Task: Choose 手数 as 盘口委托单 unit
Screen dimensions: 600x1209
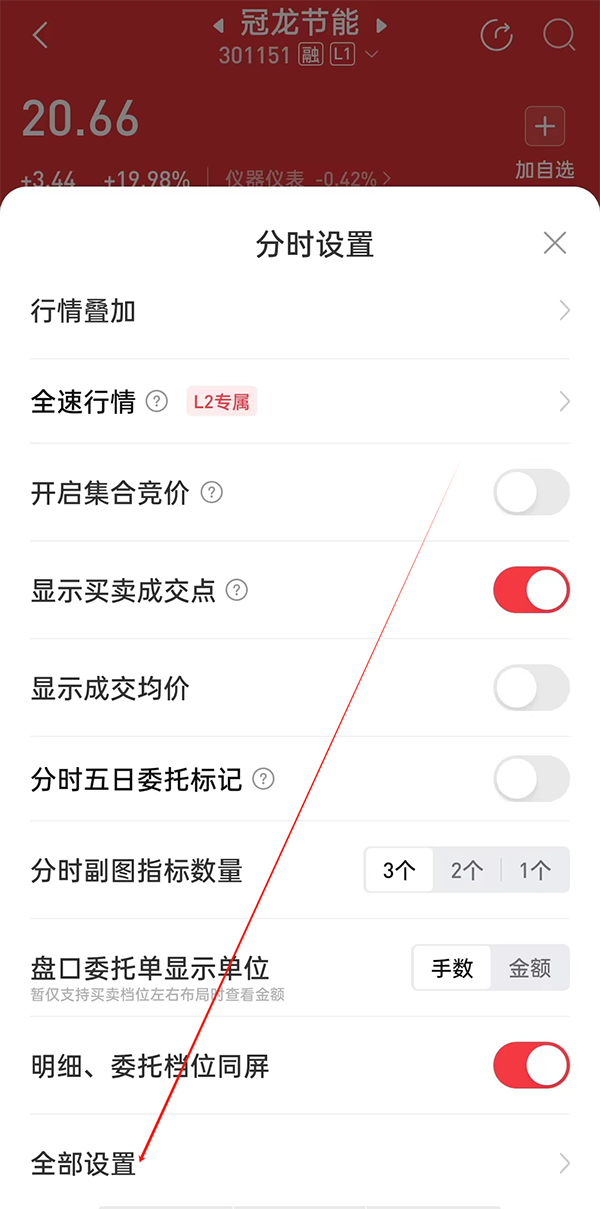Action: [x=452, y=968]
